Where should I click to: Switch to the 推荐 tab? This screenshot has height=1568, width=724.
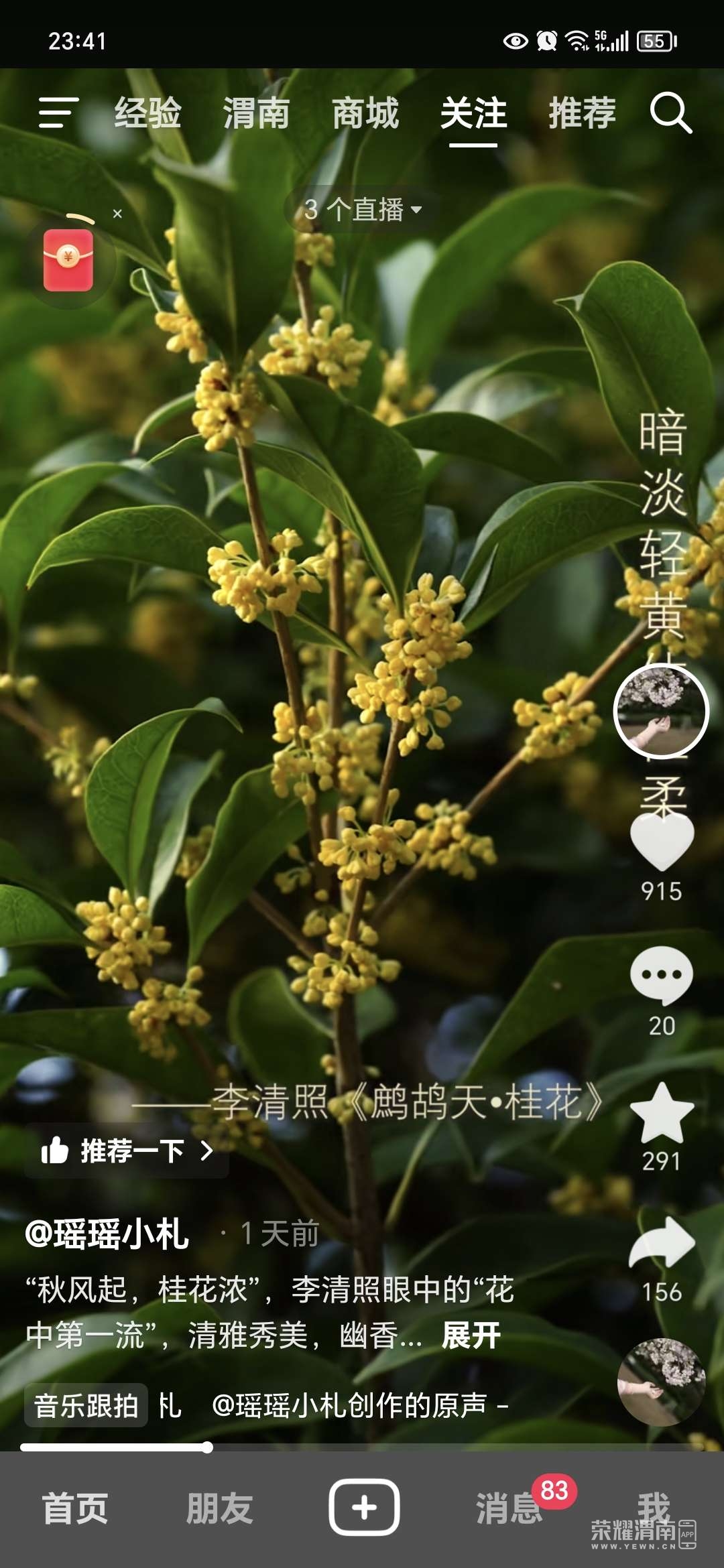582,113
